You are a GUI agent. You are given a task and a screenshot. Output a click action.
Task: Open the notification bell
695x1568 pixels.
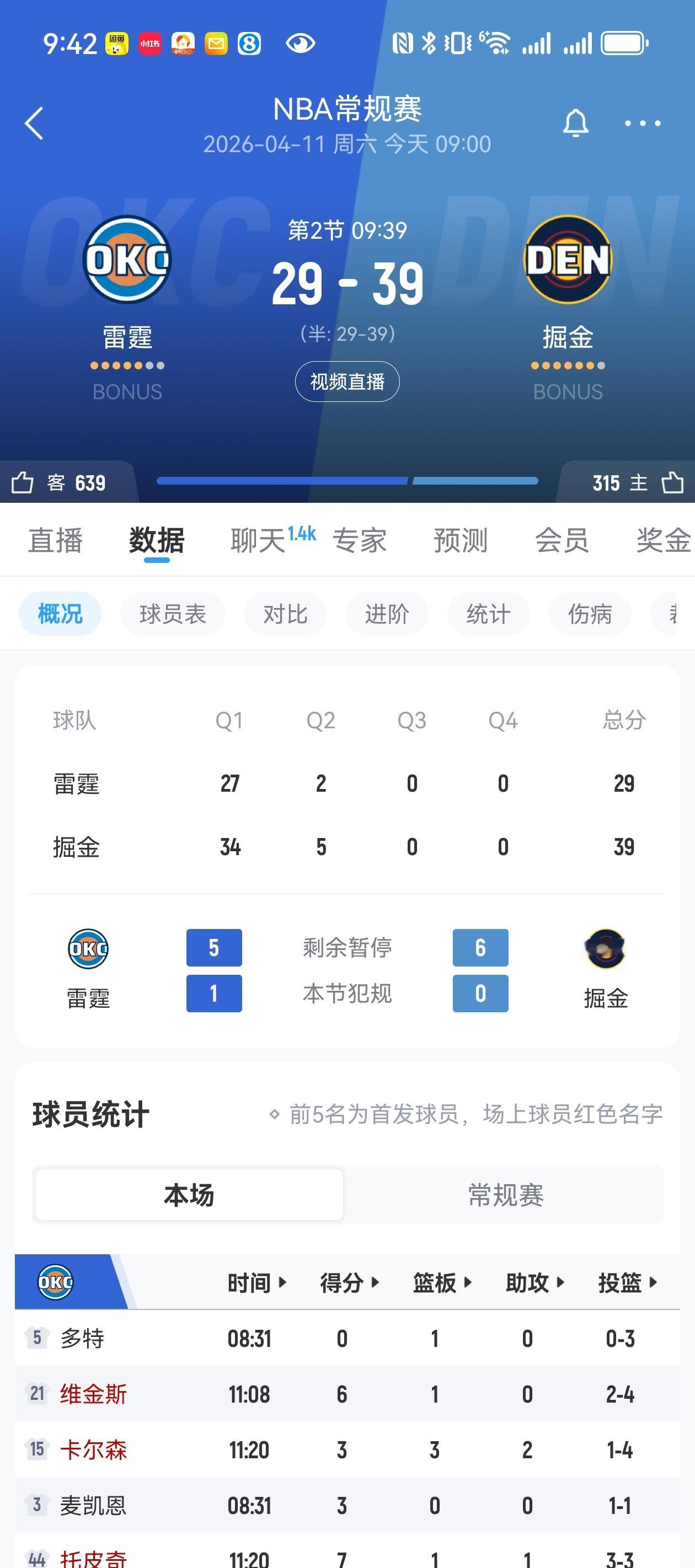tap(575, 122)
